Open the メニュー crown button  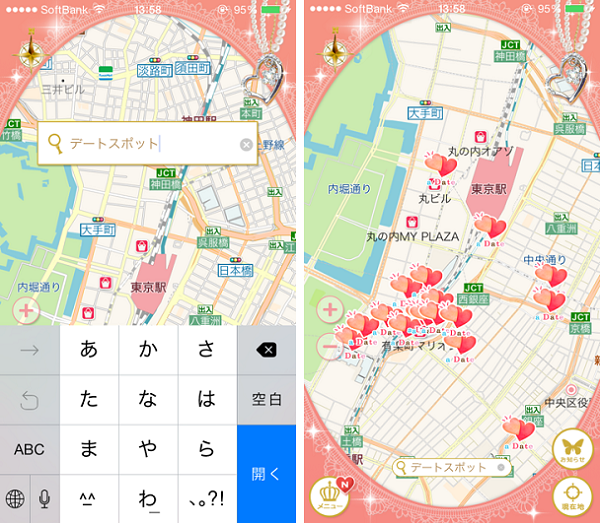(330, 495)
